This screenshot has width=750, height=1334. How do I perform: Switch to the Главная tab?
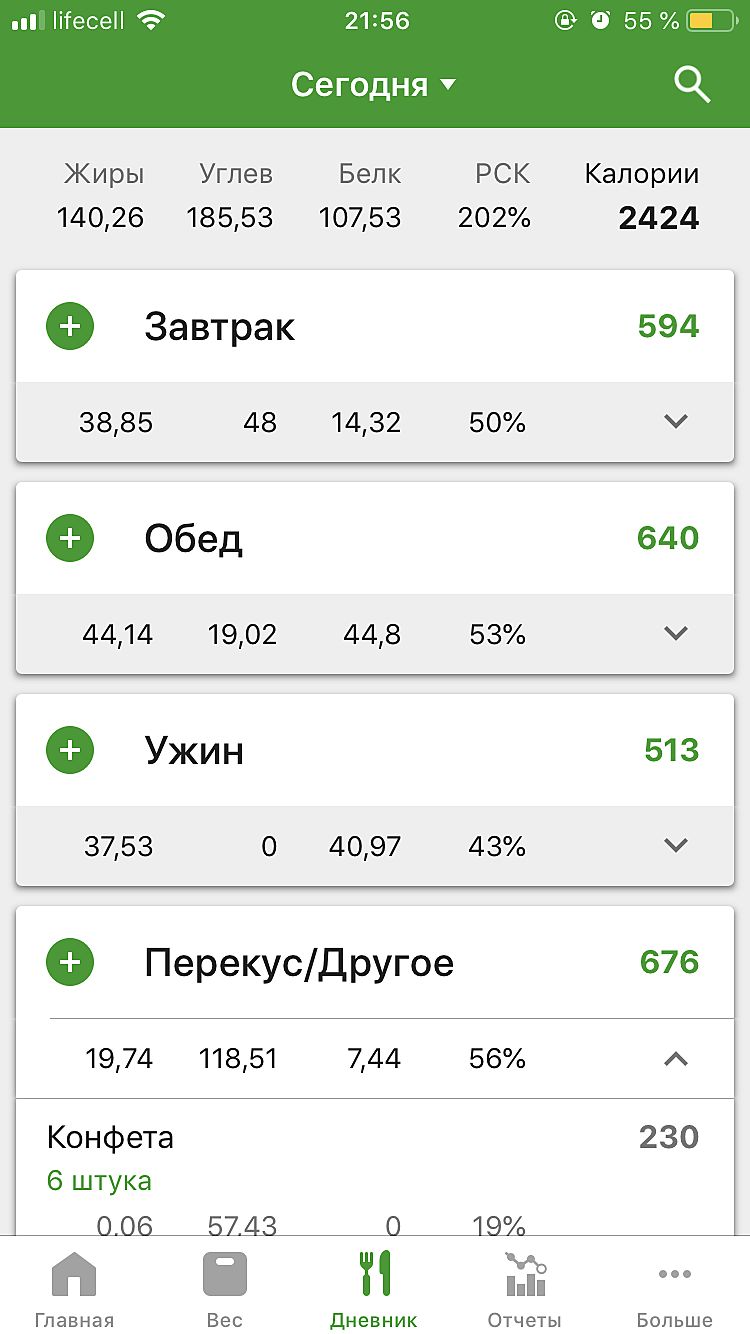(x=74, y=1290)
